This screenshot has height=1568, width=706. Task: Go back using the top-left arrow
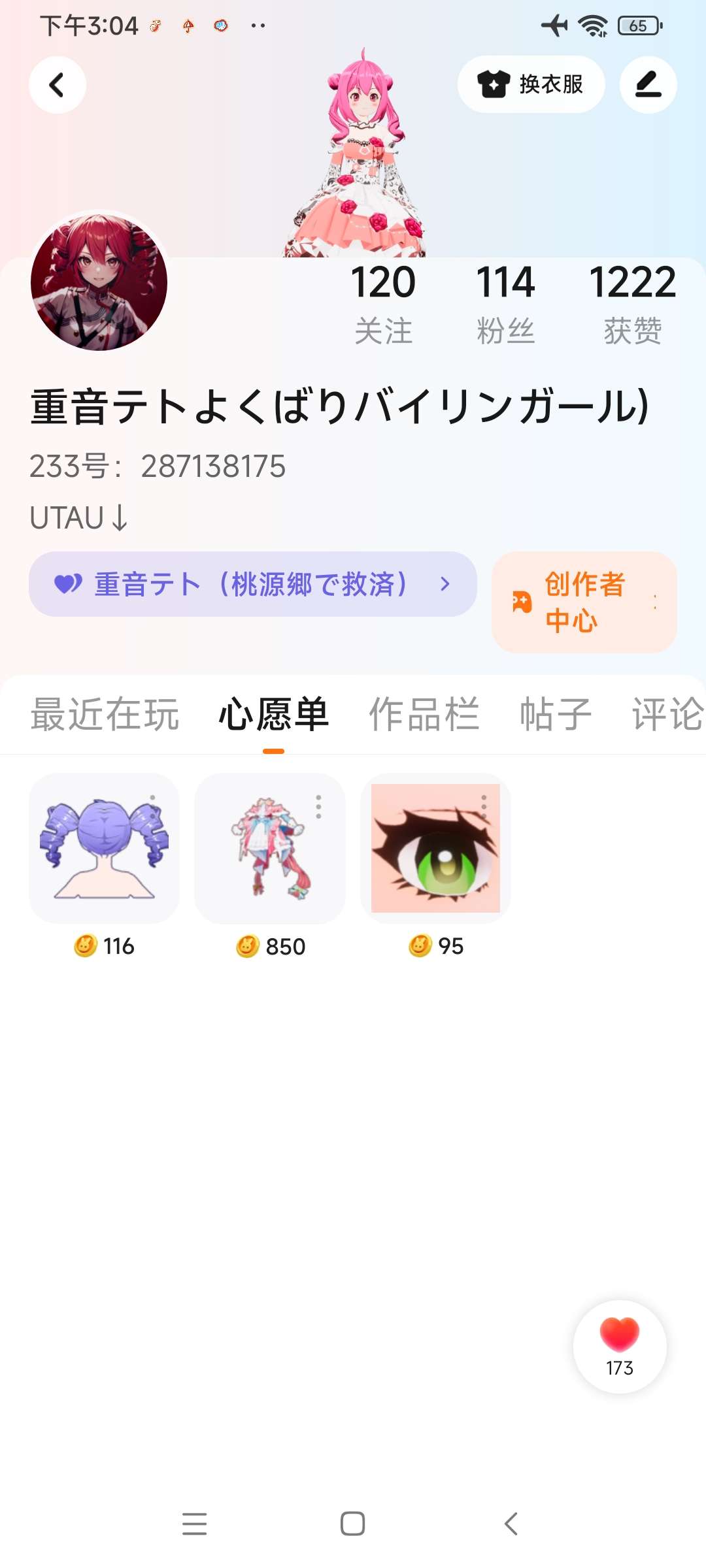coord(58,85)
